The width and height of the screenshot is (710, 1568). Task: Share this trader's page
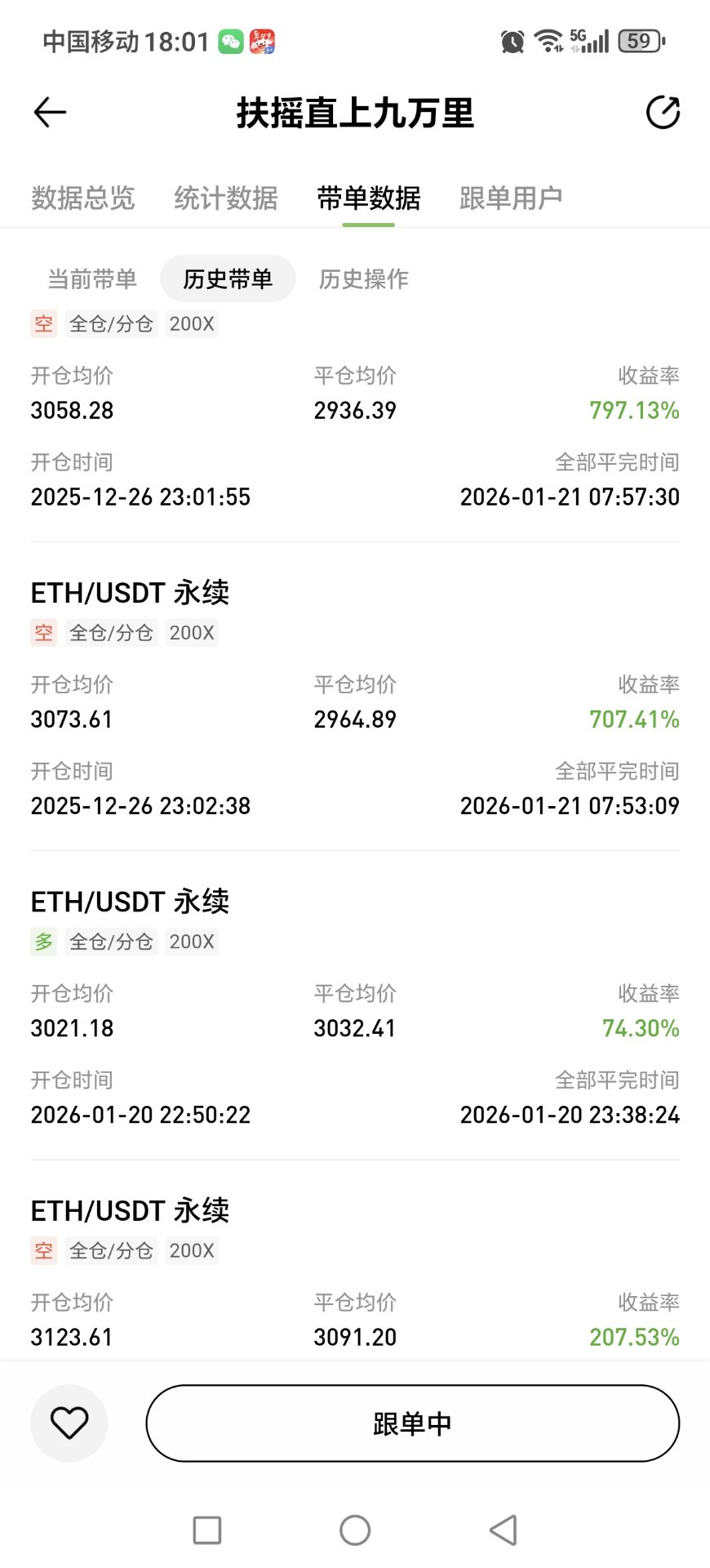tap(663, 113)
